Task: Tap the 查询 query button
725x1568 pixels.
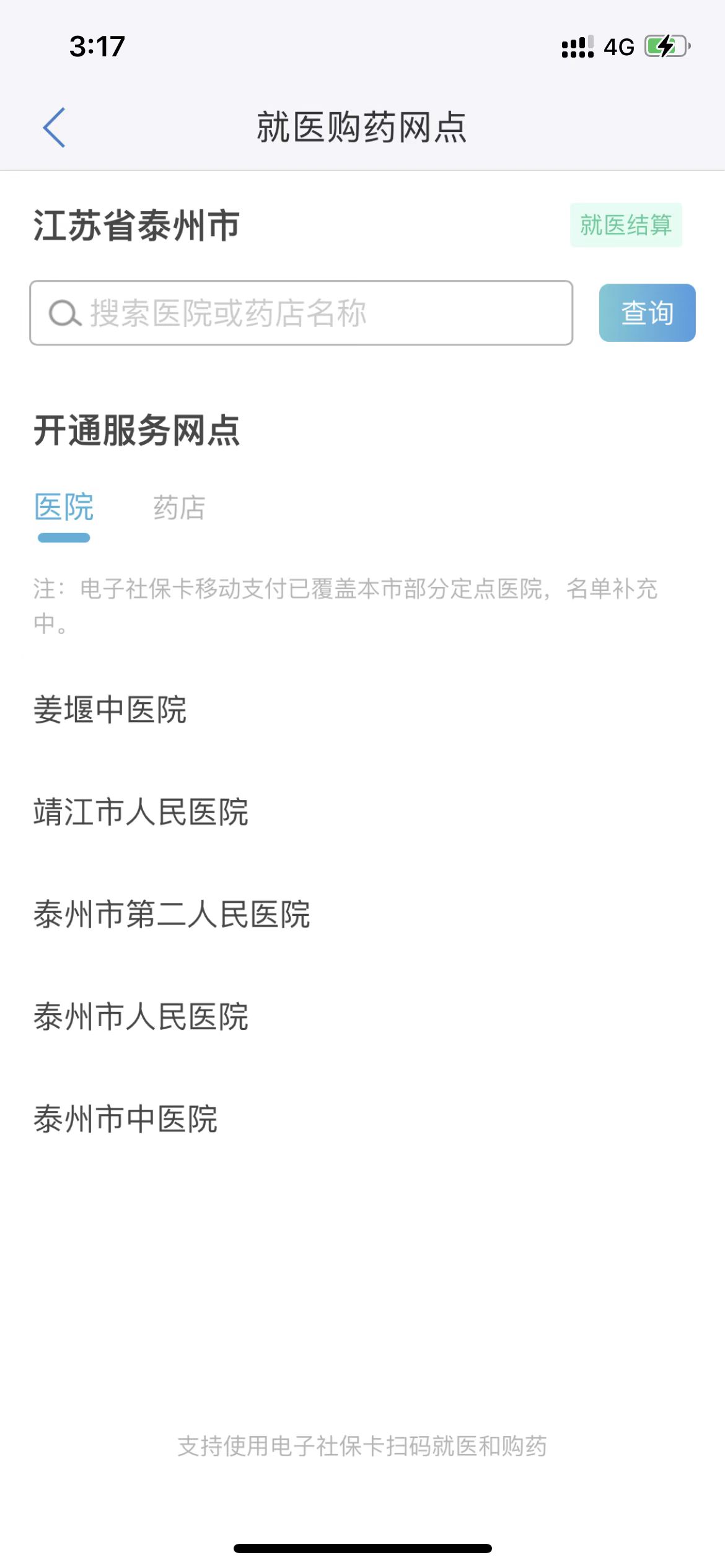Action: (x=647, y=313)
